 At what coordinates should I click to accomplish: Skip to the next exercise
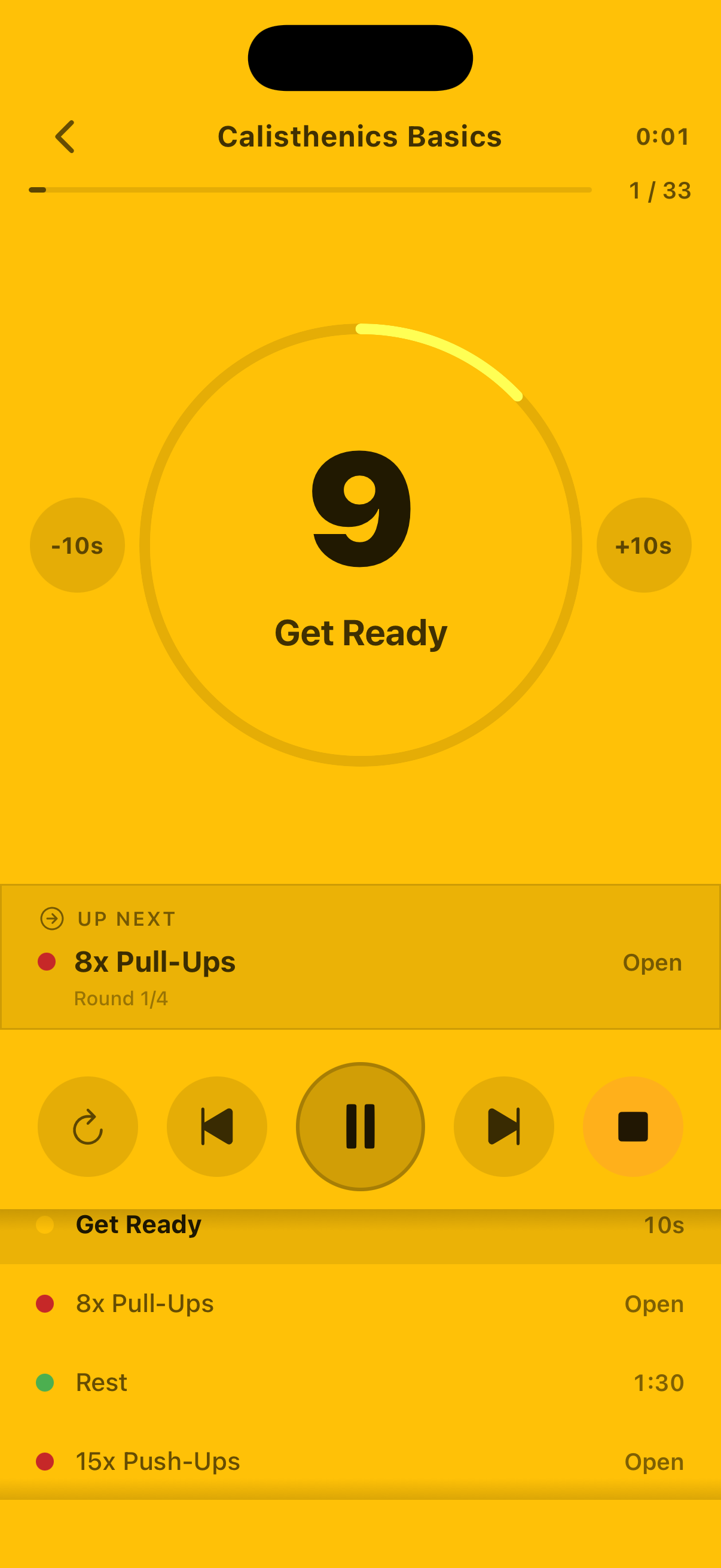[x=504, y=1125]
